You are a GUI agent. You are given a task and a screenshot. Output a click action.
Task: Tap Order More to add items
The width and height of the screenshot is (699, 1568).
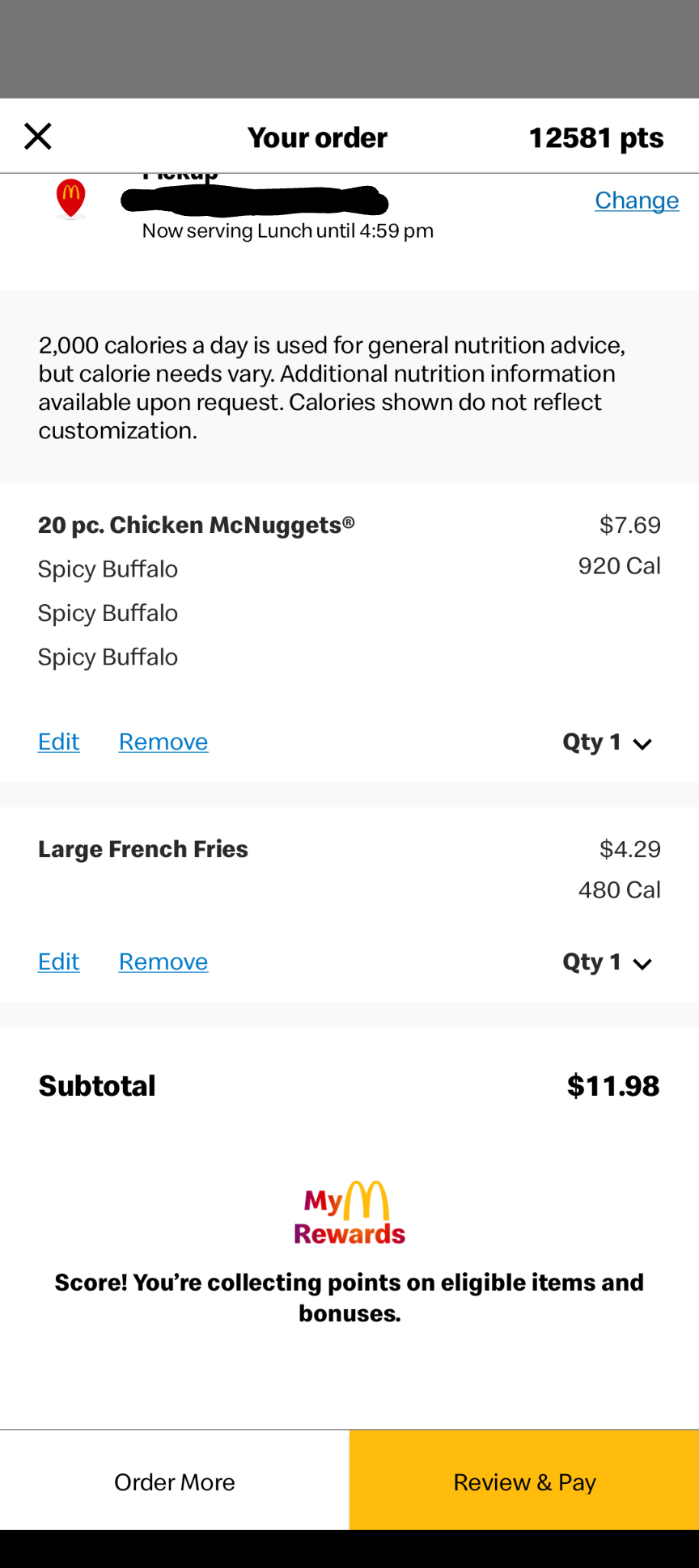(175, 1481)
